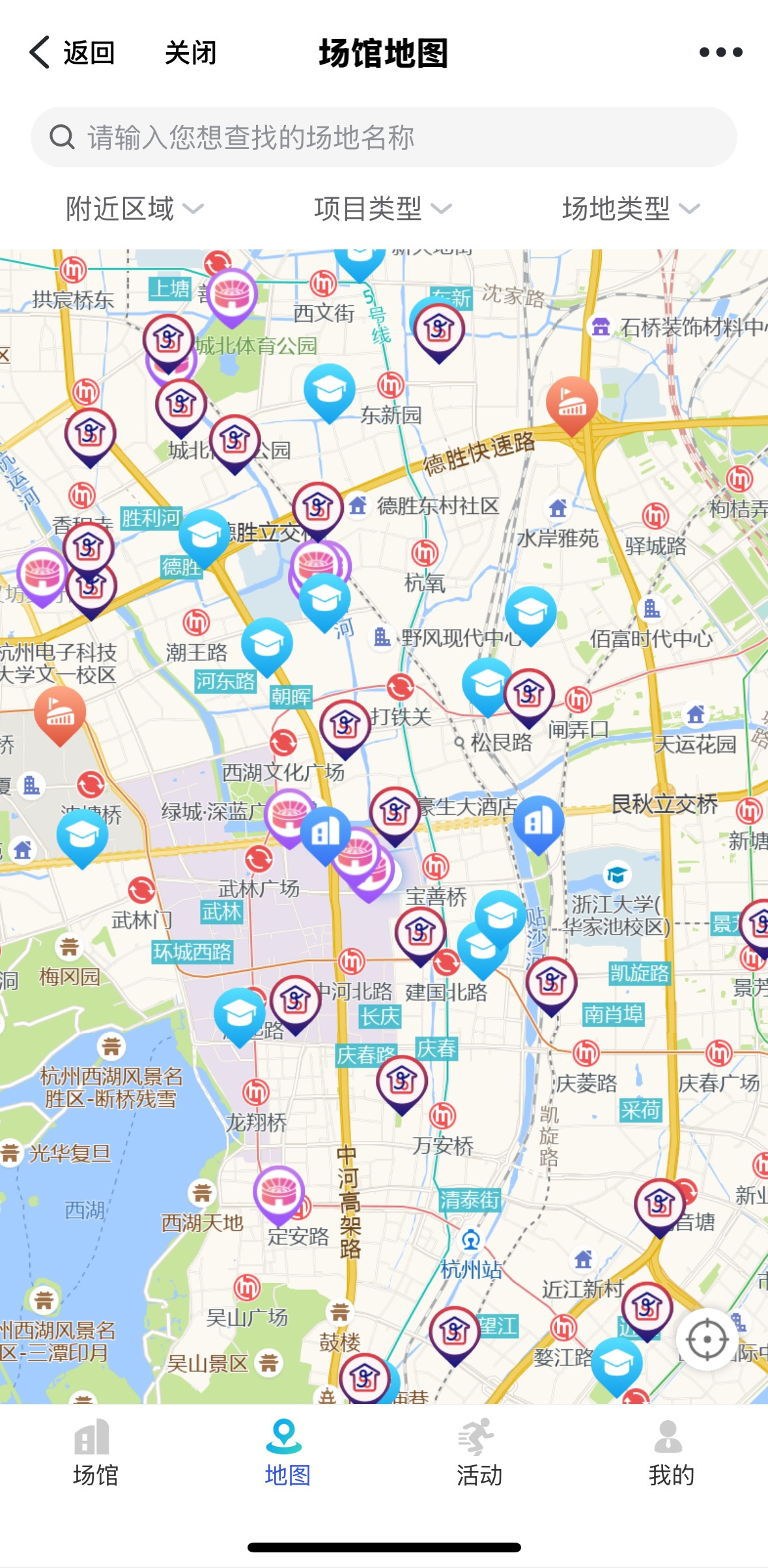Tap the school marker near 东新园

click(330, 389)
